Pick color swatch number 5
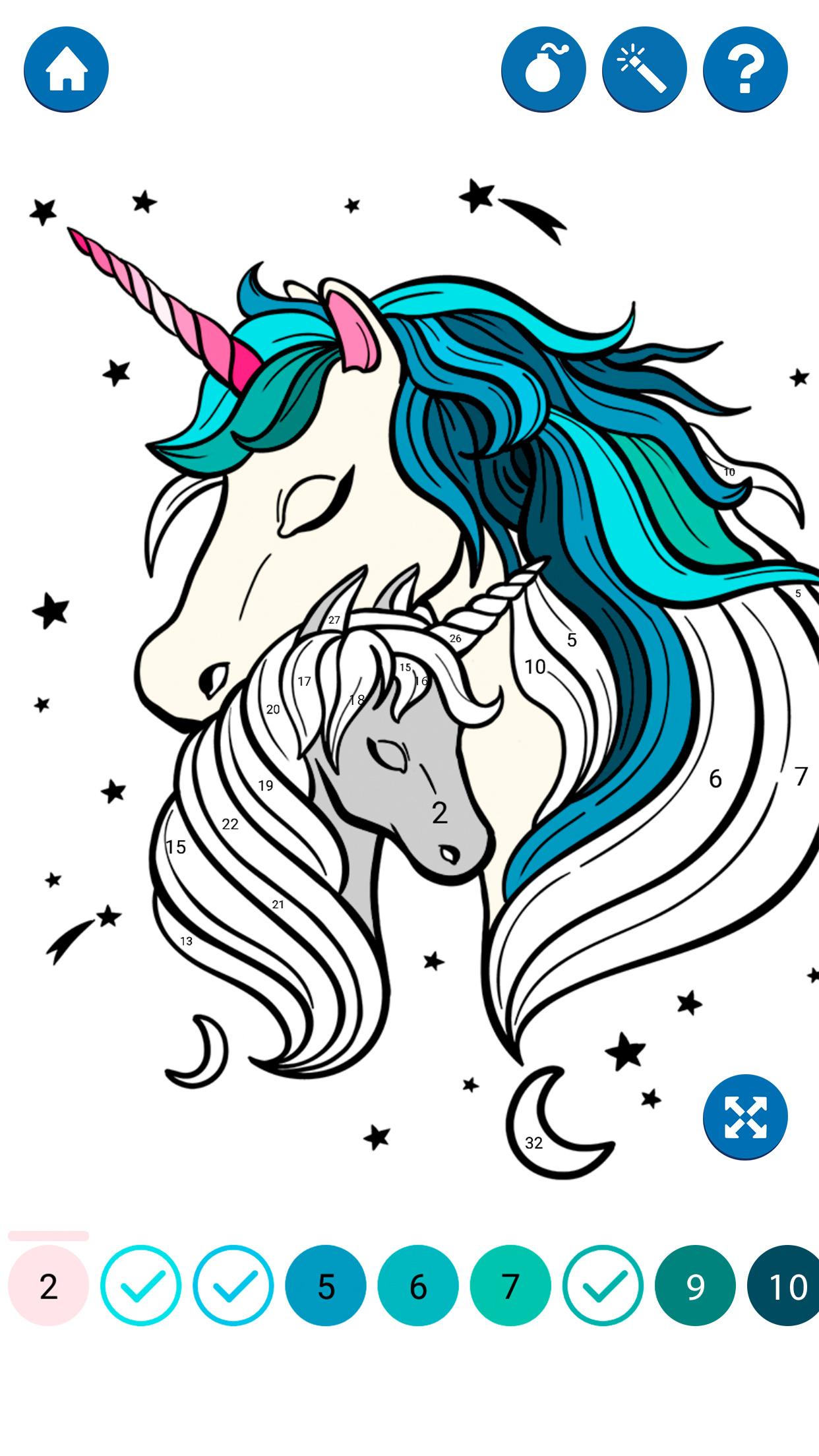The width and height of the screenshot is (819, 1456). pos(326,1286)
